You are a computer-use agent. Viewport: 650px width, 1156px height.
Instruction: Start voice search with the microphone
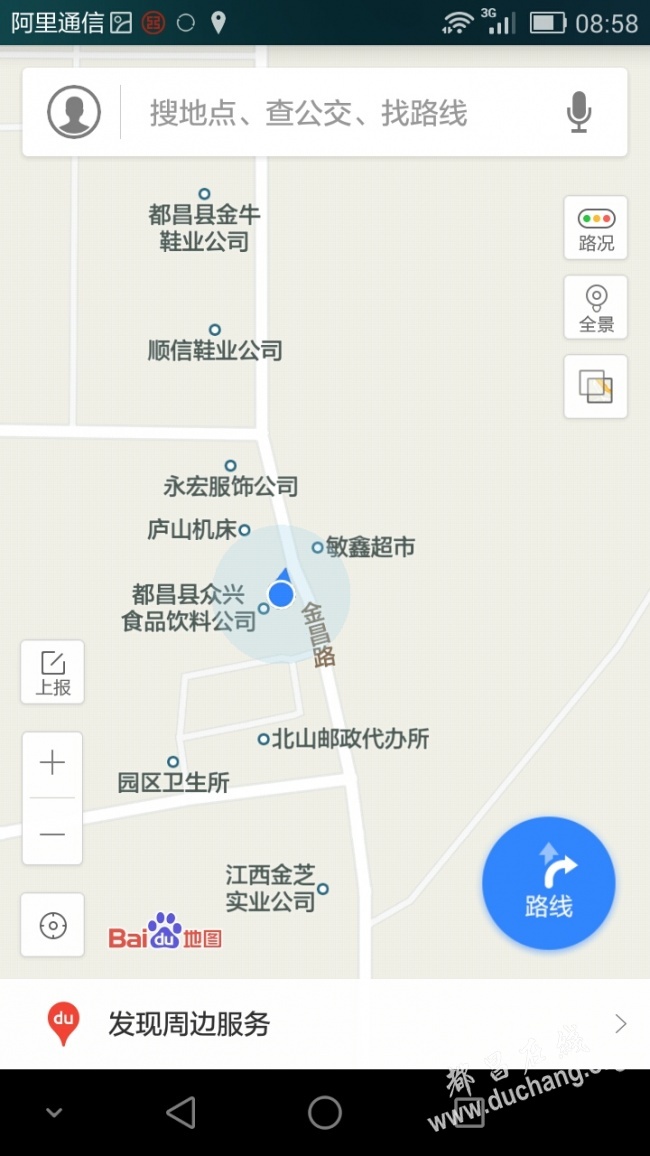[579, 112]
